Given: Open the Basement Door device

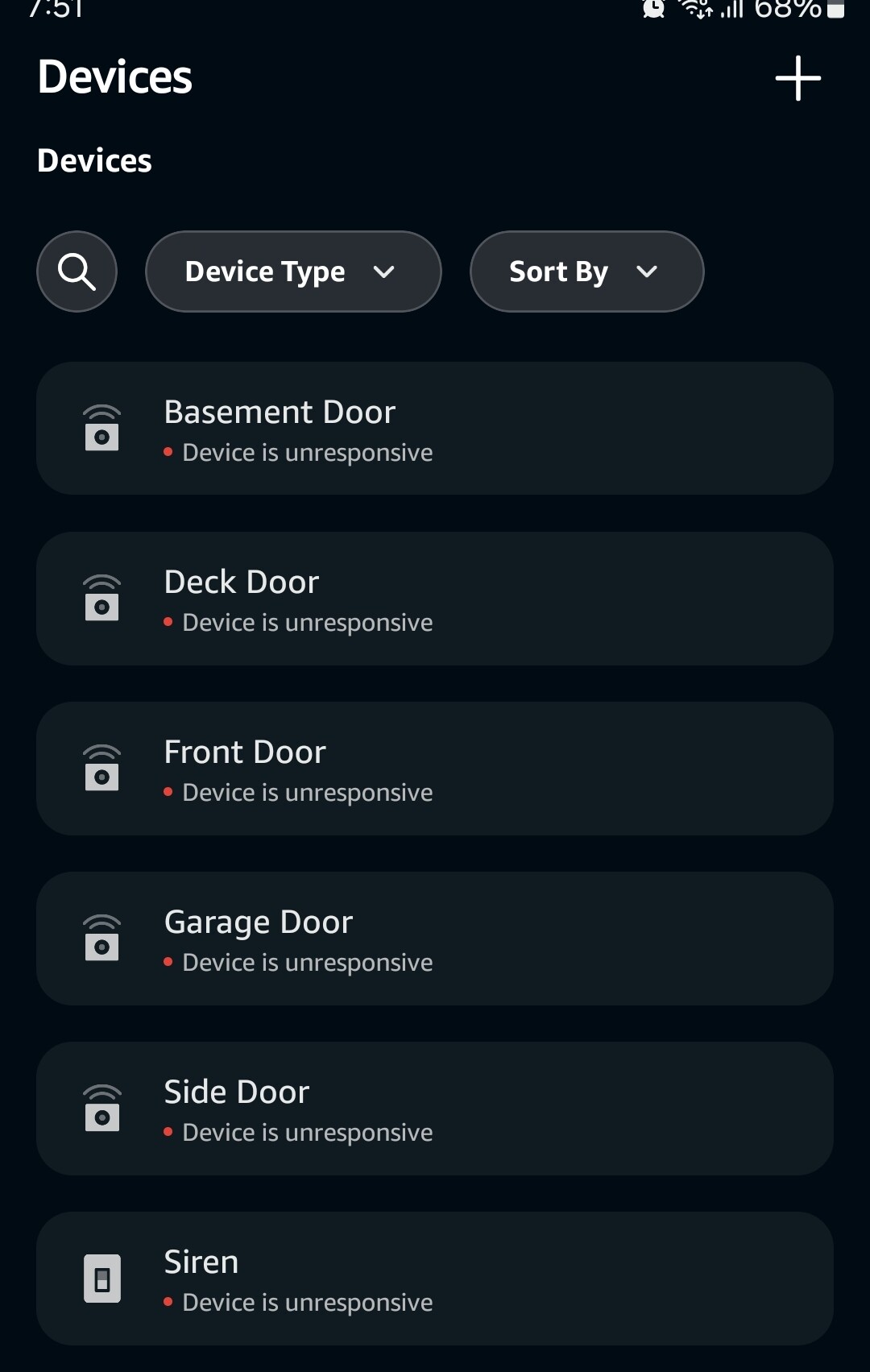Looking at the screenshot, I should click(x=435, y=429).
